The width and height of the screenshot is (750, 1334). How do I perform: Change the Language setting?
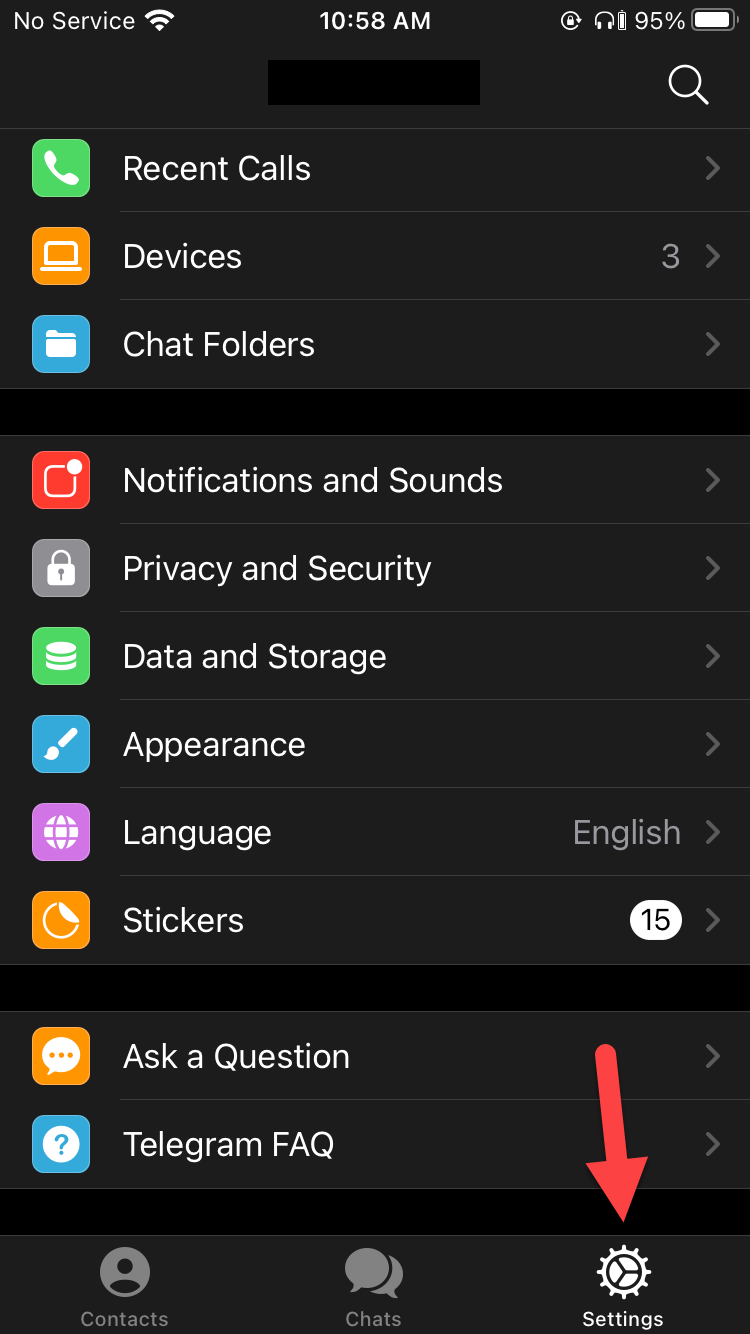(x=375, y=833)
